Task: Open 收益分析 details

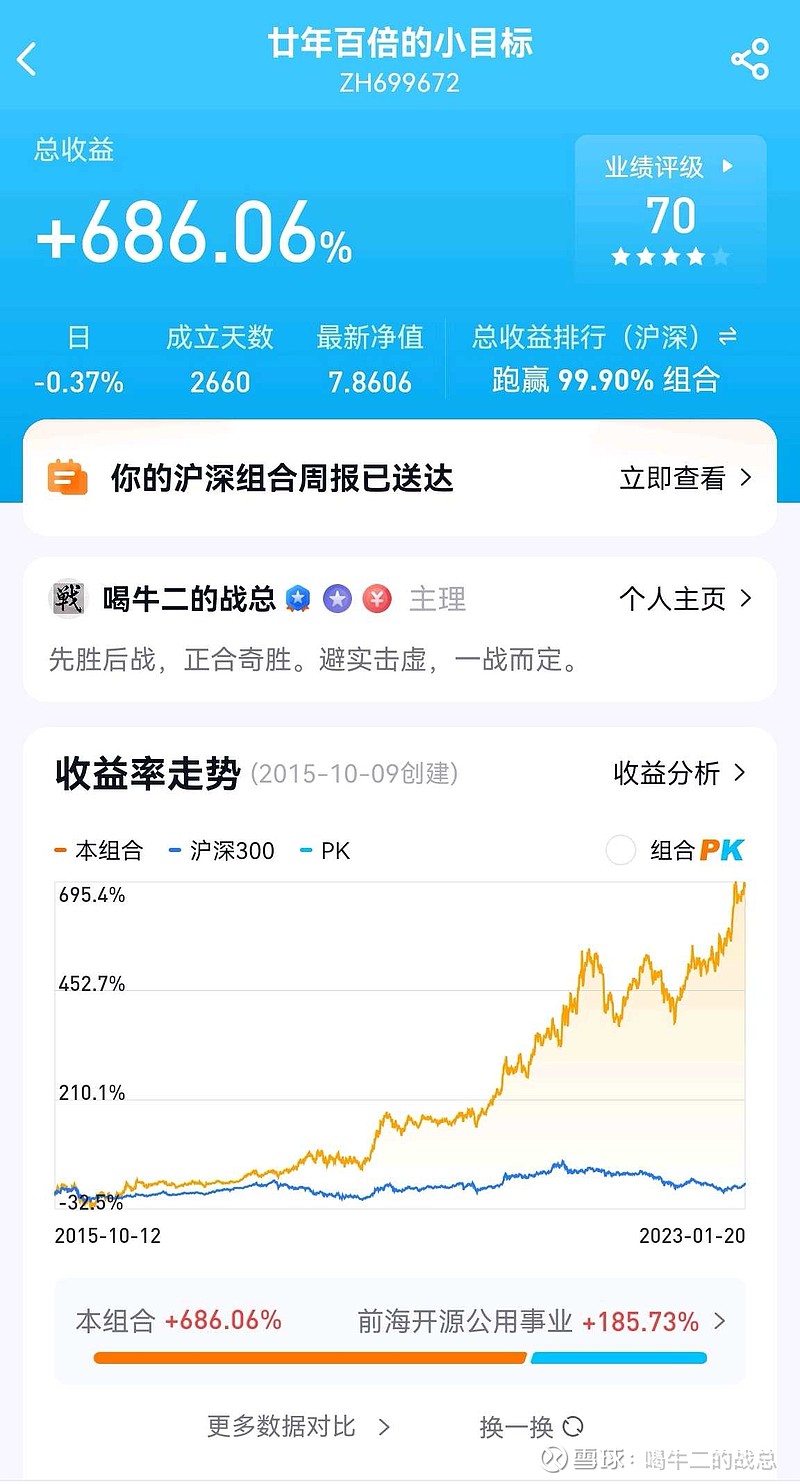Action: point(680,773)
